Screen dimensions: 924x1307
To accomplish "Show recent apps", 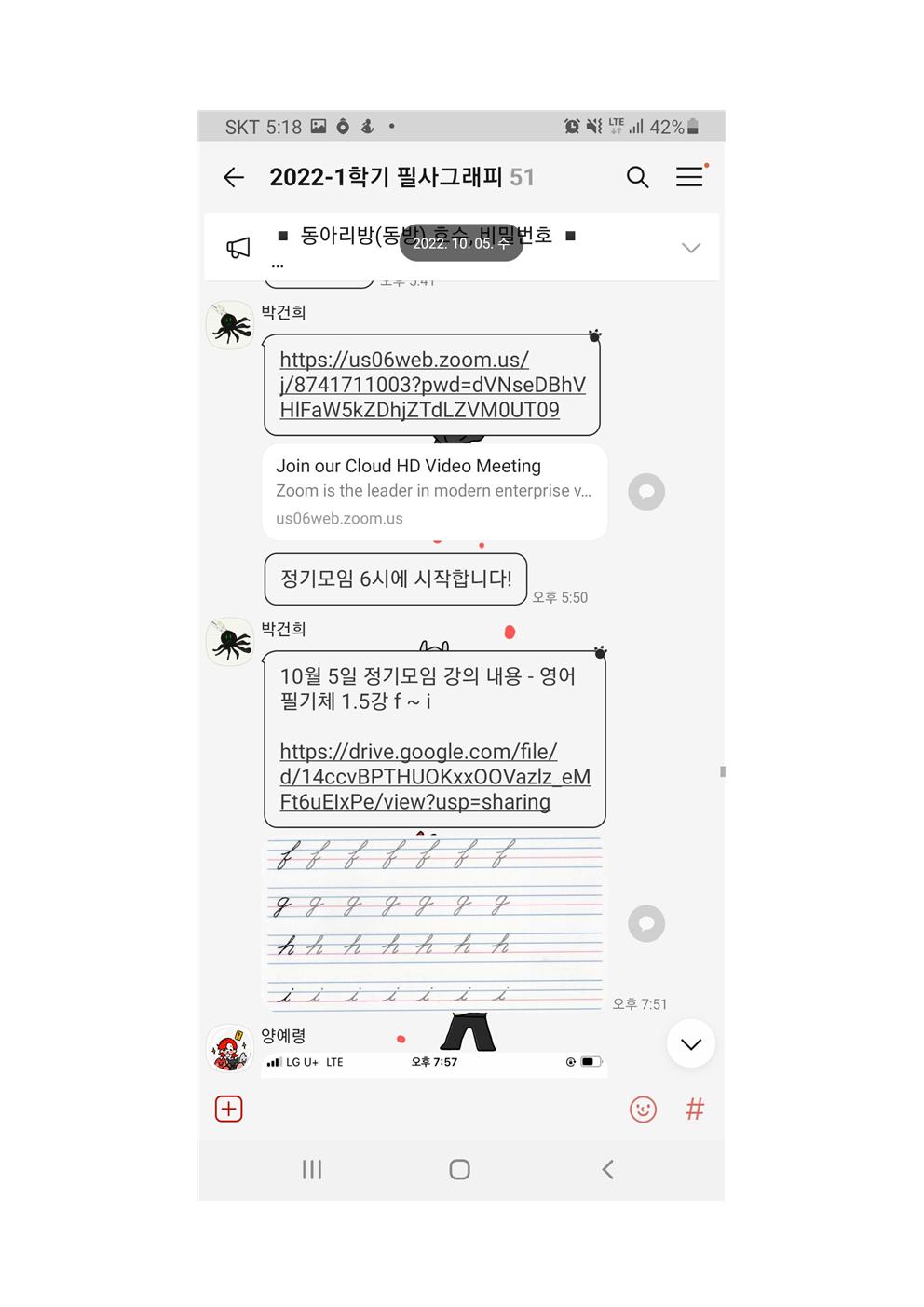I will click(312, 1170).
